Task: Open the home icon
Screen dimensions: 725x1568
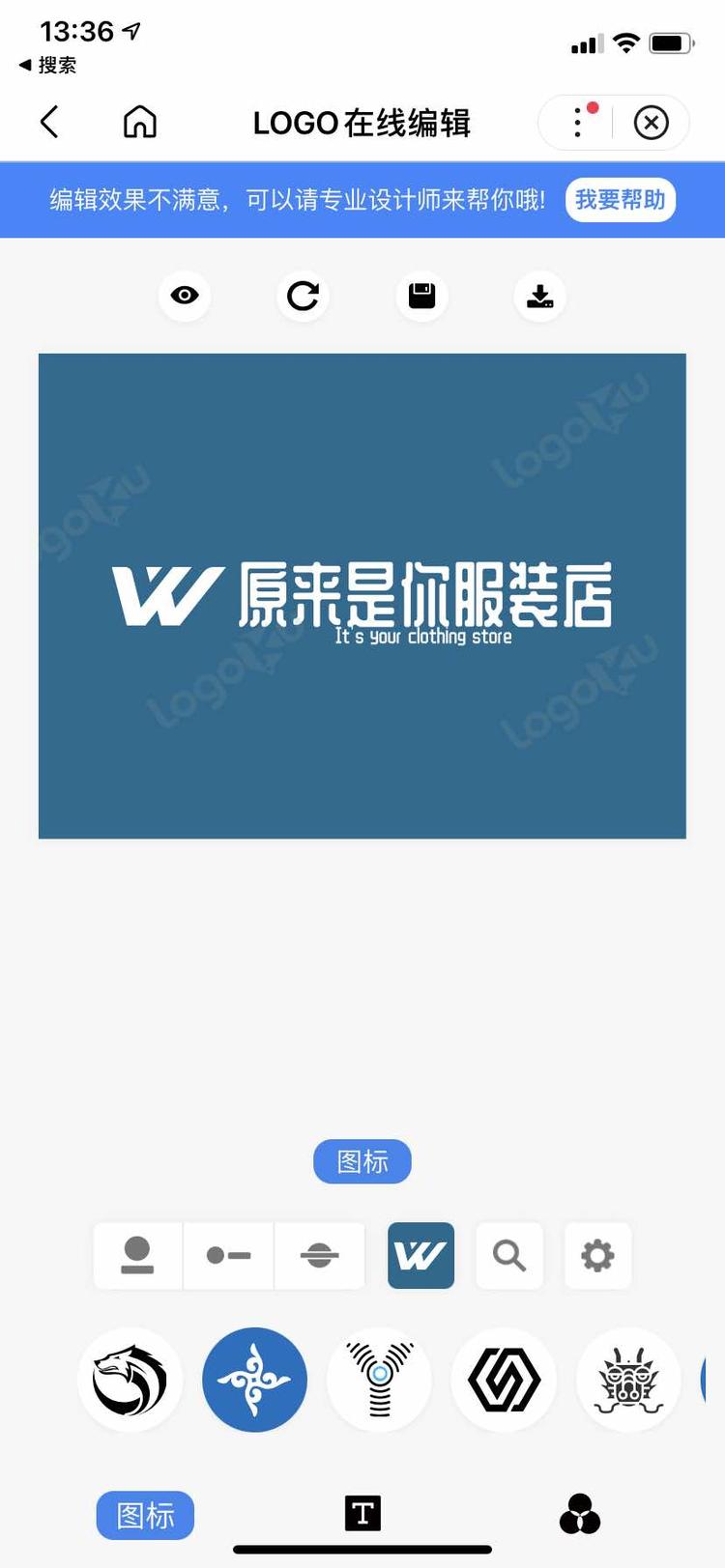Action: coord(139,123)
